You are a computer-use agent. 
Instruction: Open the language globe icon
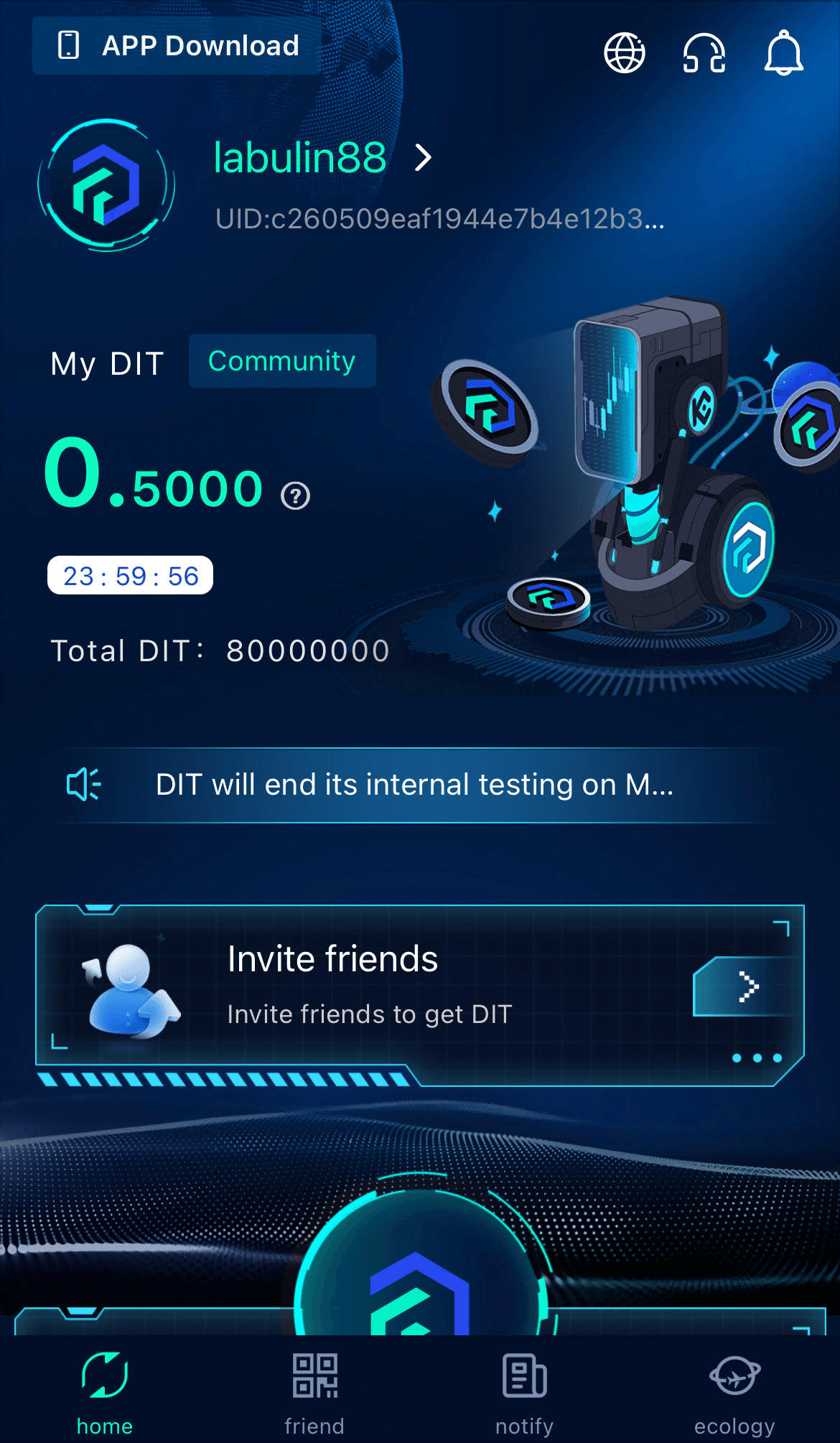coord(624,53)
